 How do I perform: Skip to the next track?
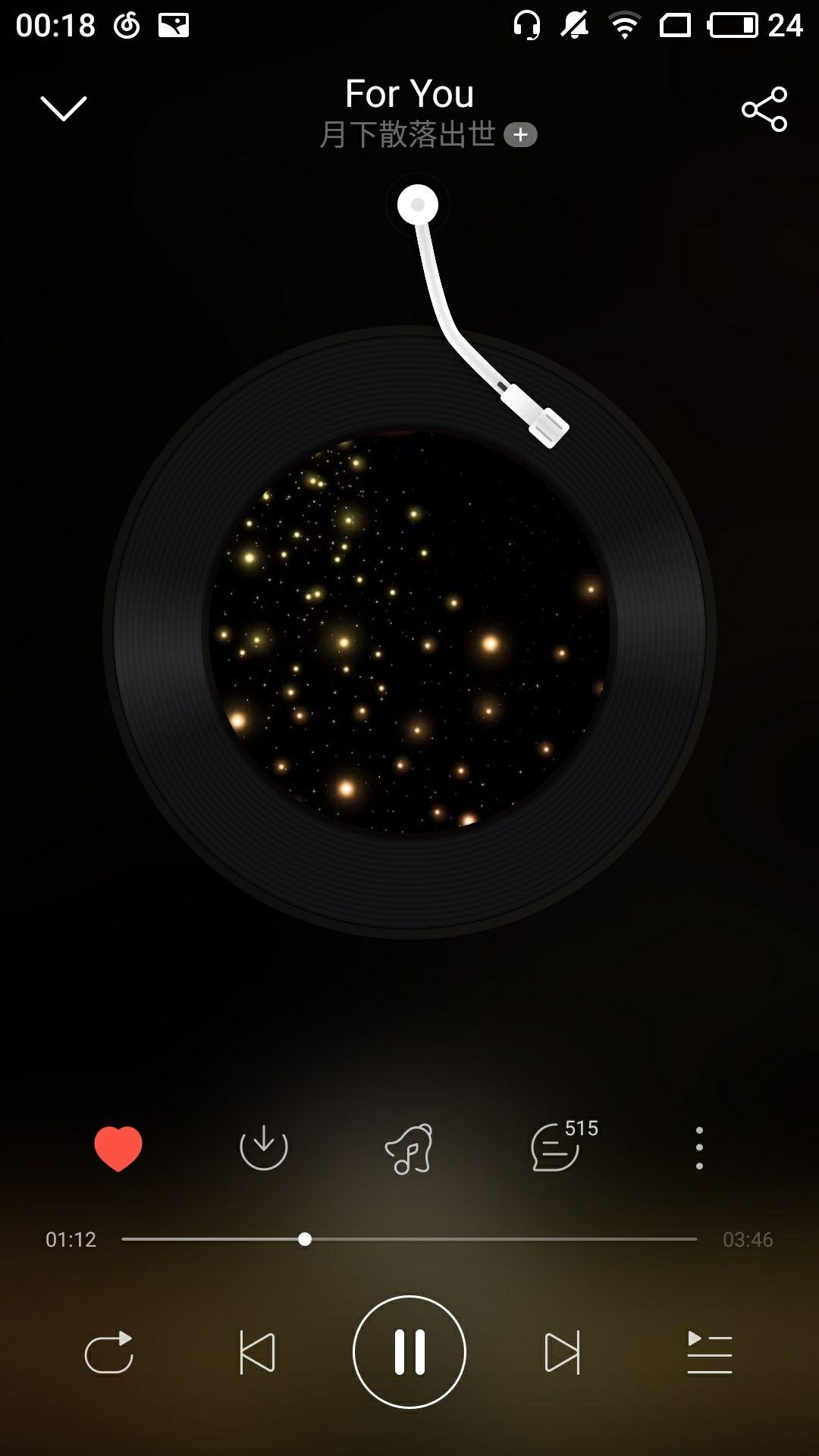pyautogui.click(x=562, y=1352)
